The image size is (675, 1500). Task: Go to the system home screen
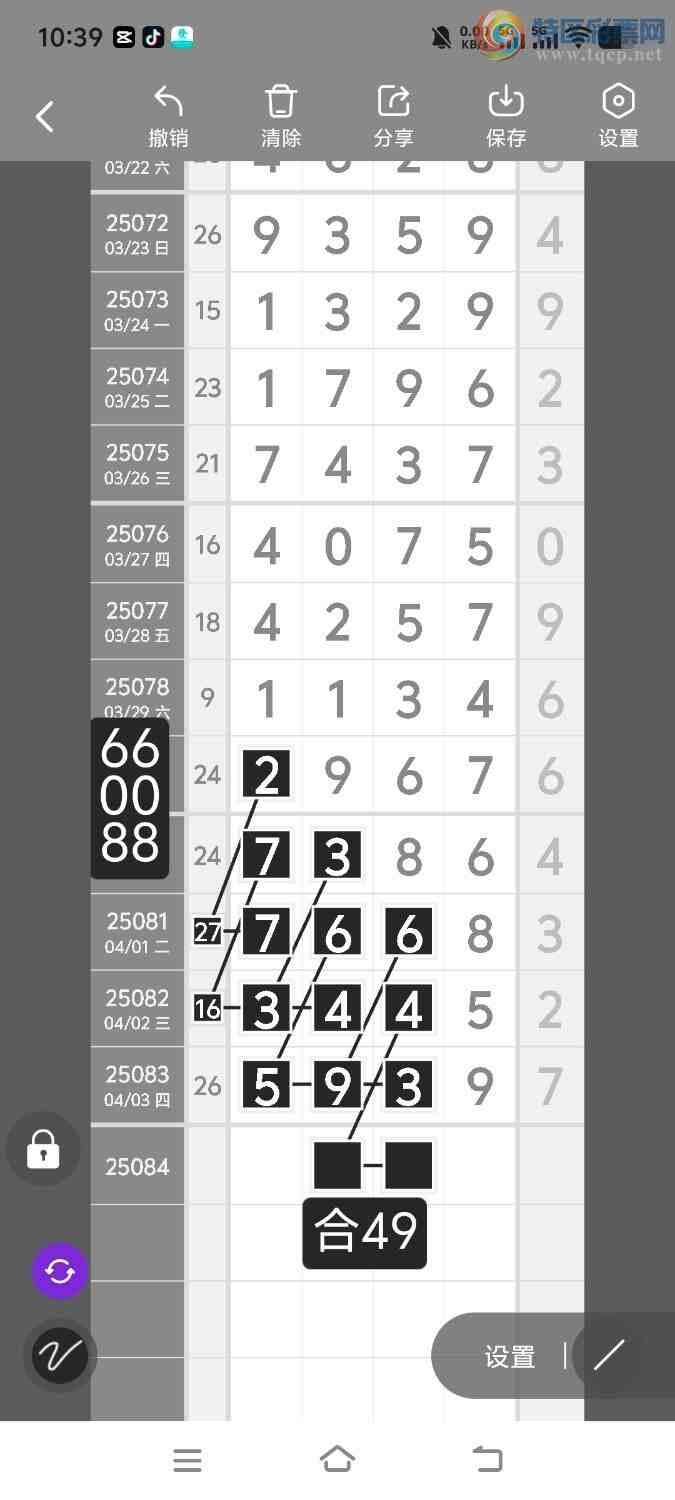(337, 1459)
